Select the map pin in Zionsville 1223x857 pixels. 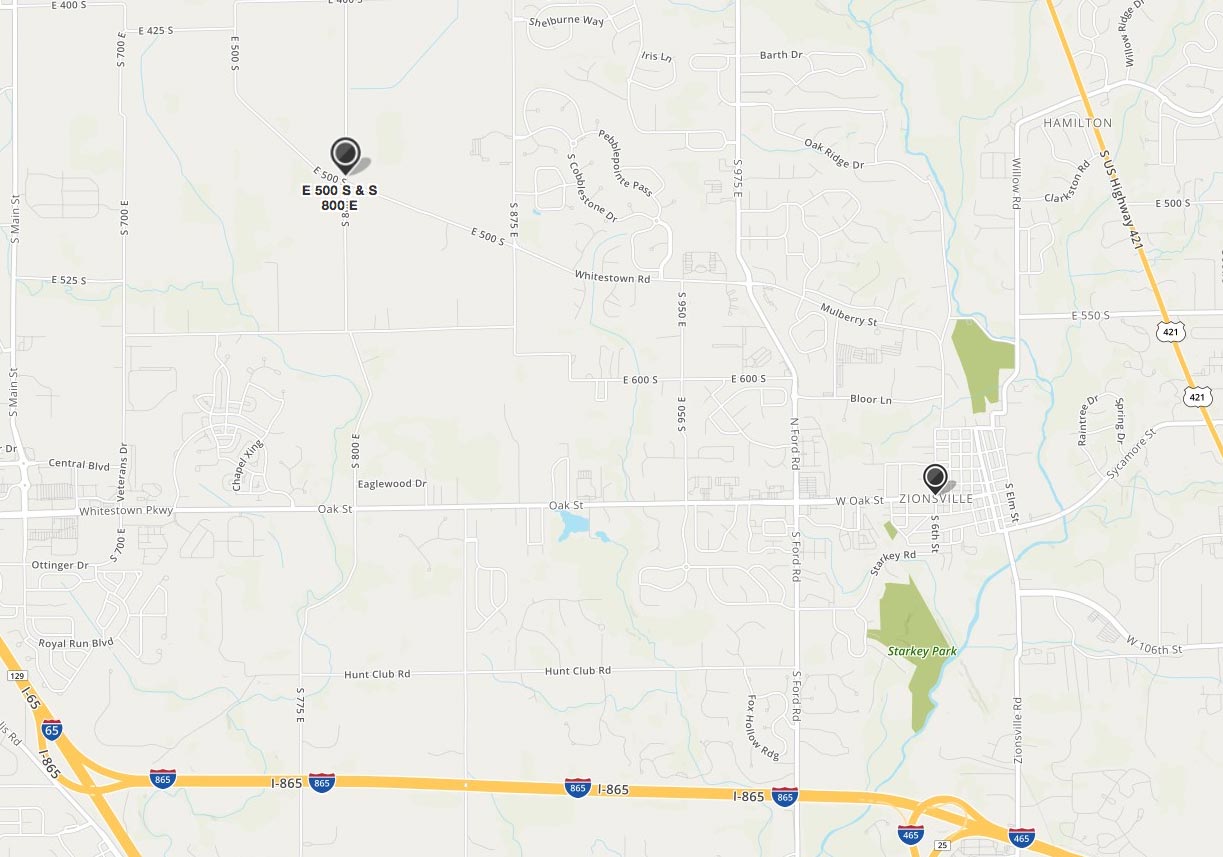[x=935, y=479]
